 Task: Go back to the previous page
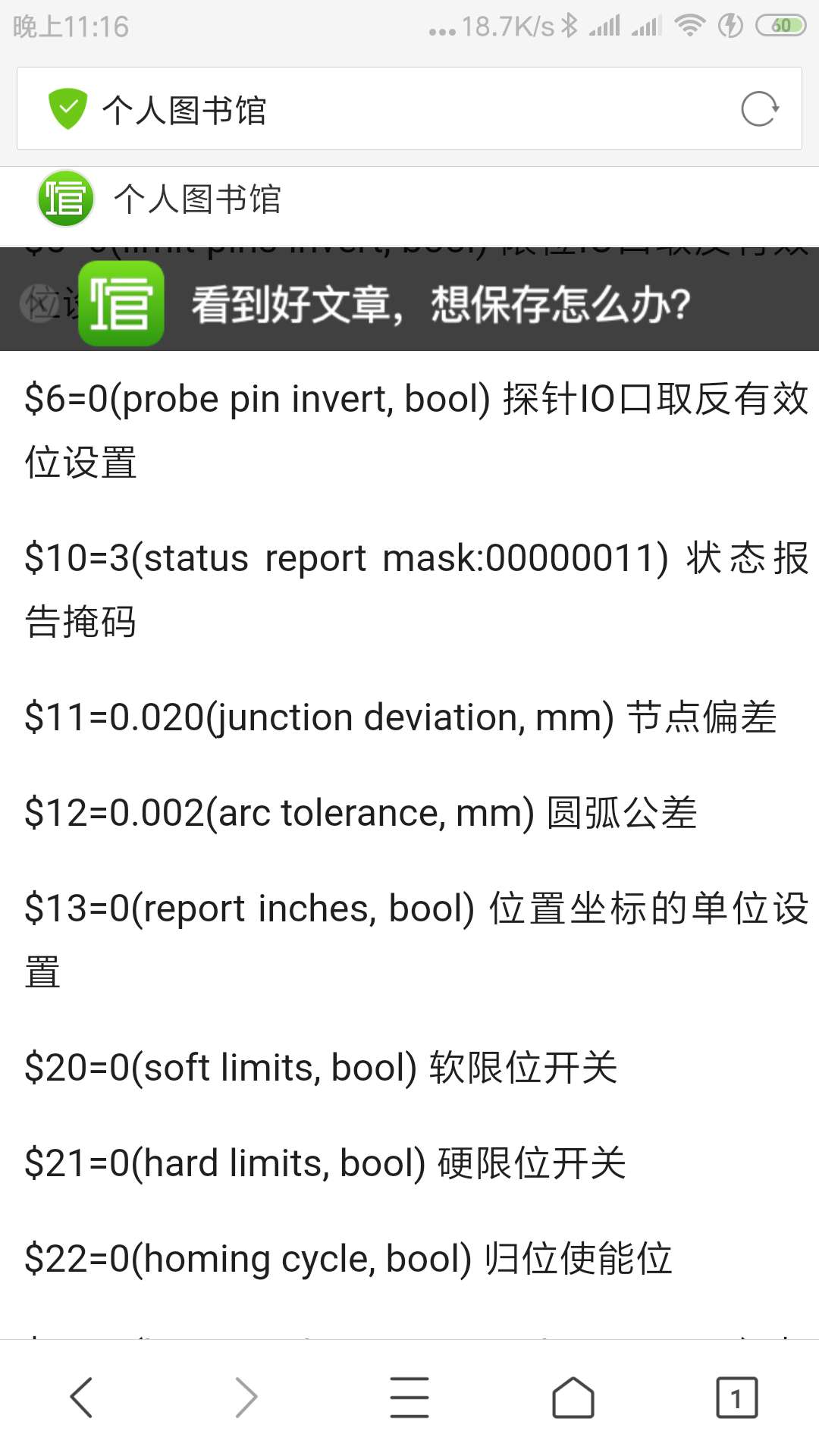click(x=82, y=1397)
